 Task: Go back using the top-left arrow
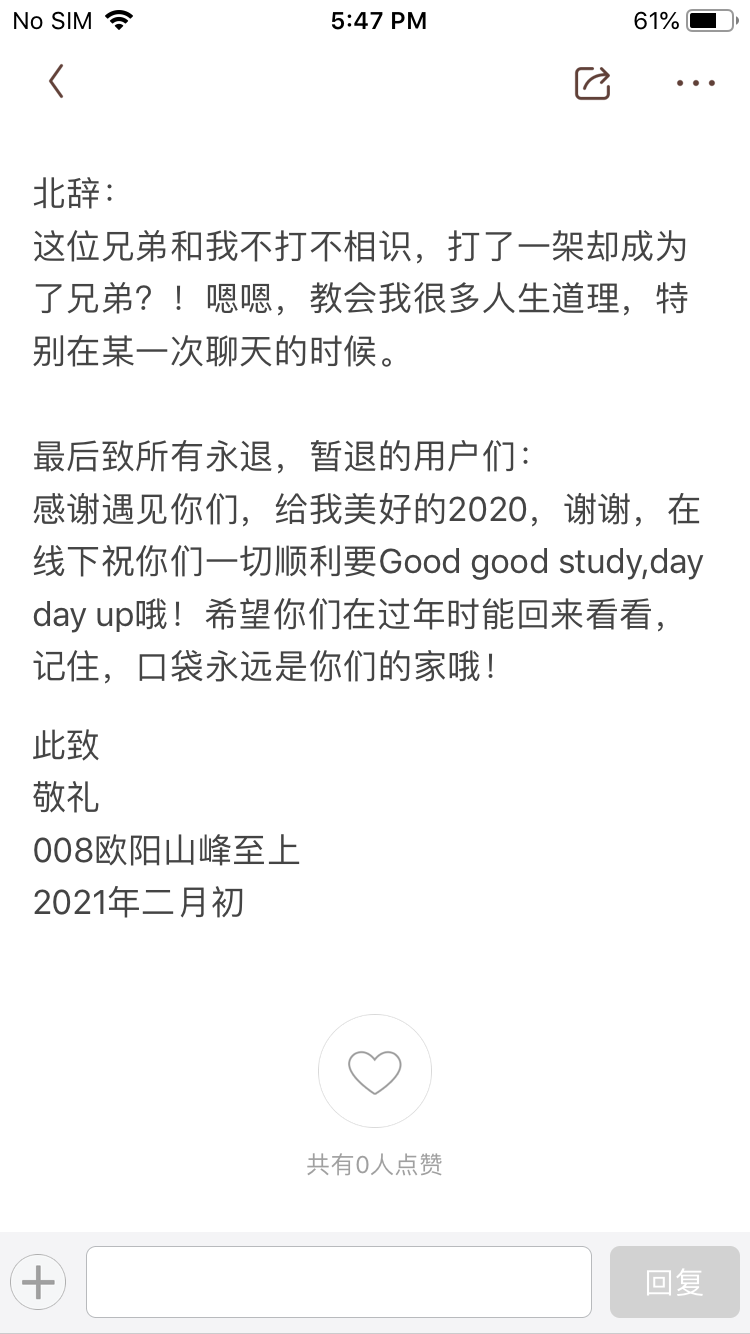56,82
